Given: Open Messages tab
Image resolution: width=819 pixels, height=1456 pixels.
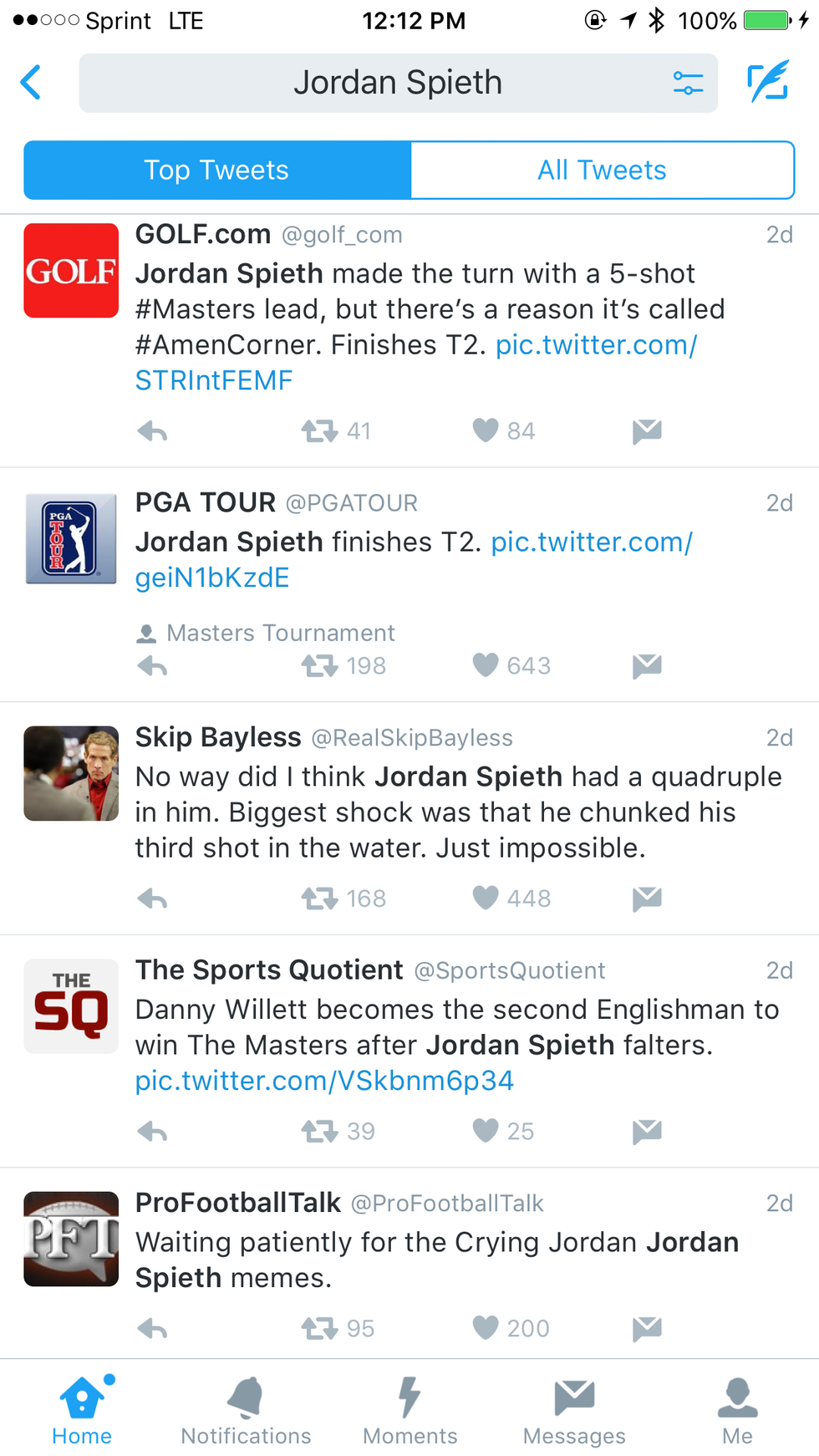Looking at the screenshot, I should 574,1409.
